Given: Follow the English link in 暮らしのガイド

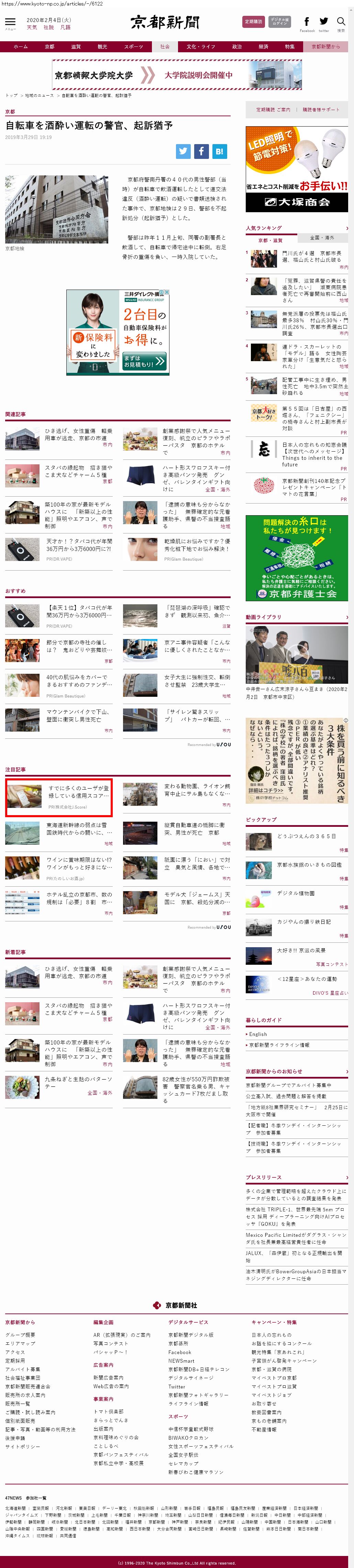Looking at the screenshot, I should click(x=258, y=1034).
